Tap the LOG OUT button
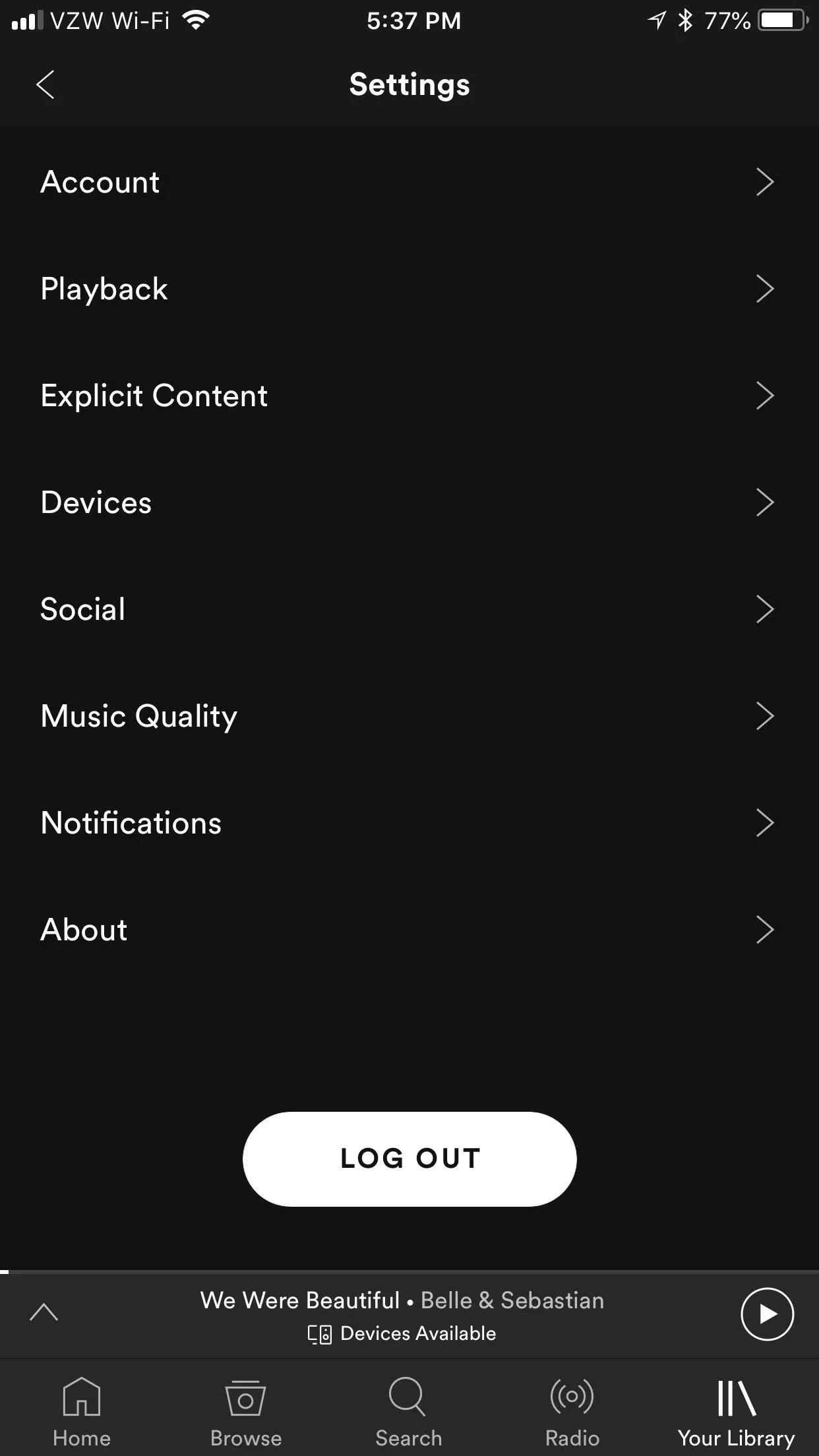Viewport: 819px width, 1456px height. coord(409,1159)
